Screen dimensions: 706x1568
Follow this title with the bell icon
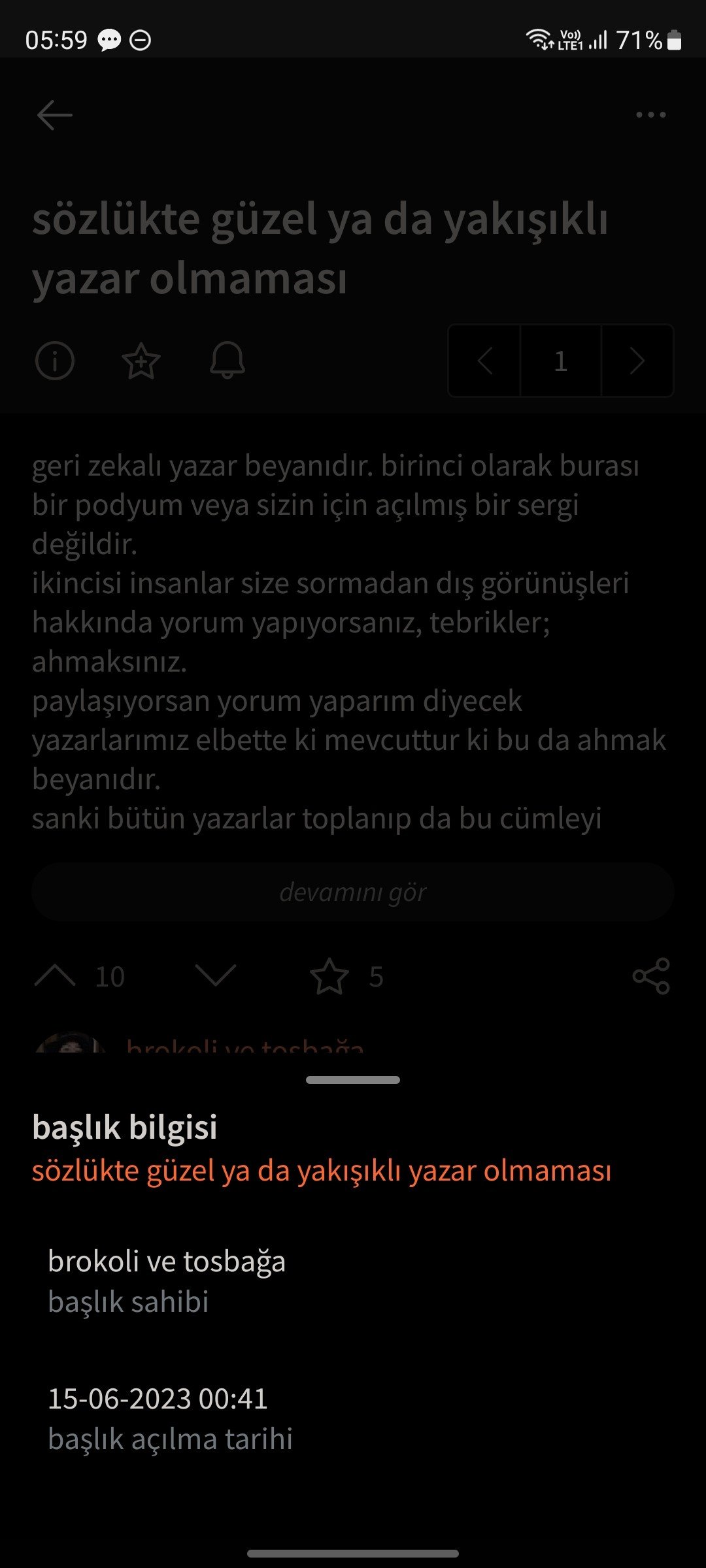227,361
